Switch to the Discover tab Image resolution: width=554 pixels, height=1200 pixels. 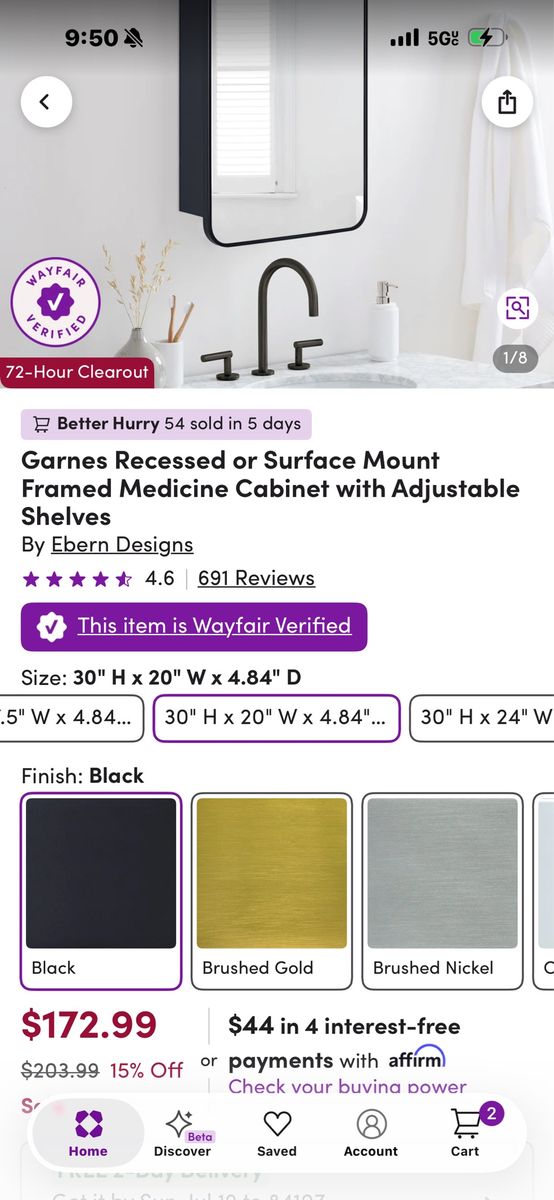pos(182,1133)
